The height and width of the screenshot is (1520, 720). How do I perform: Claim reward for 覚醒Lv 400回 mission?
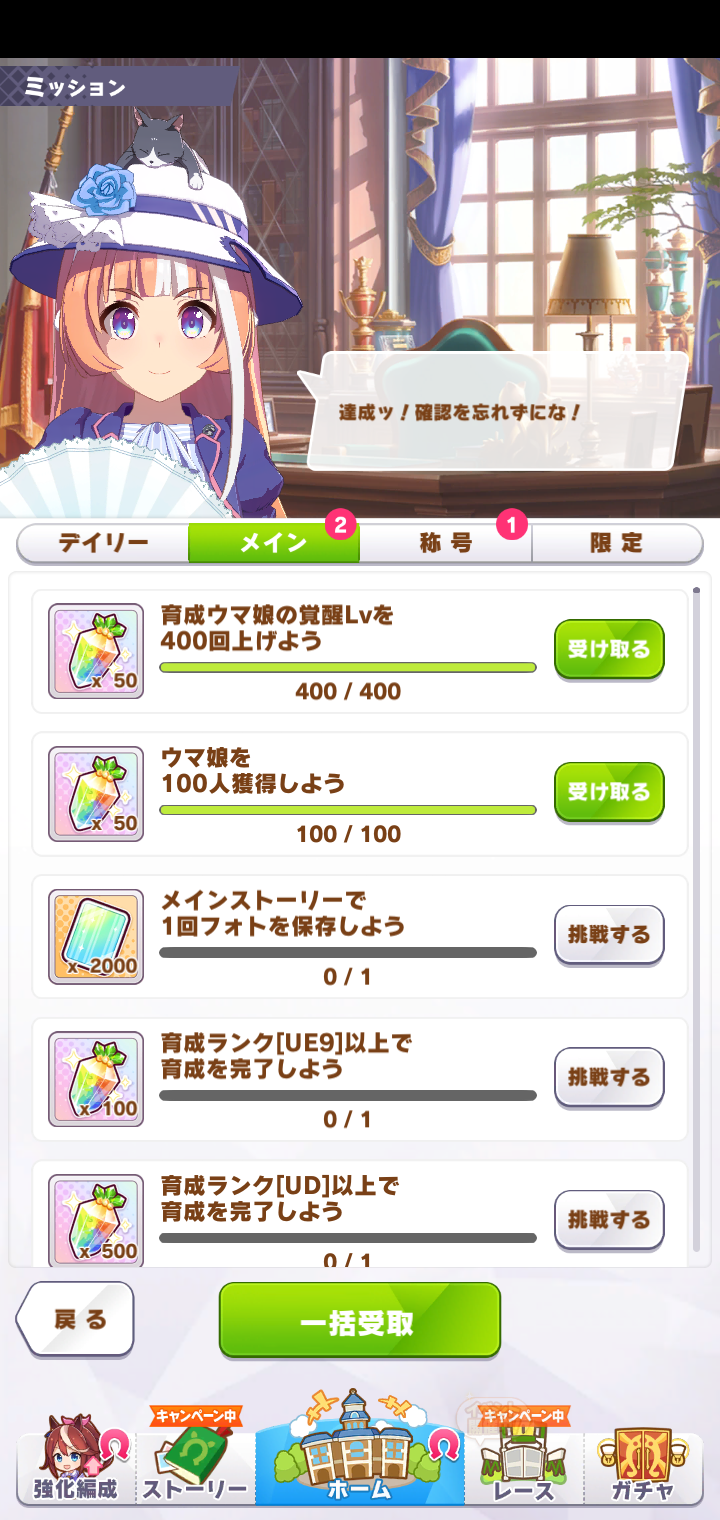tap(609, 649)
